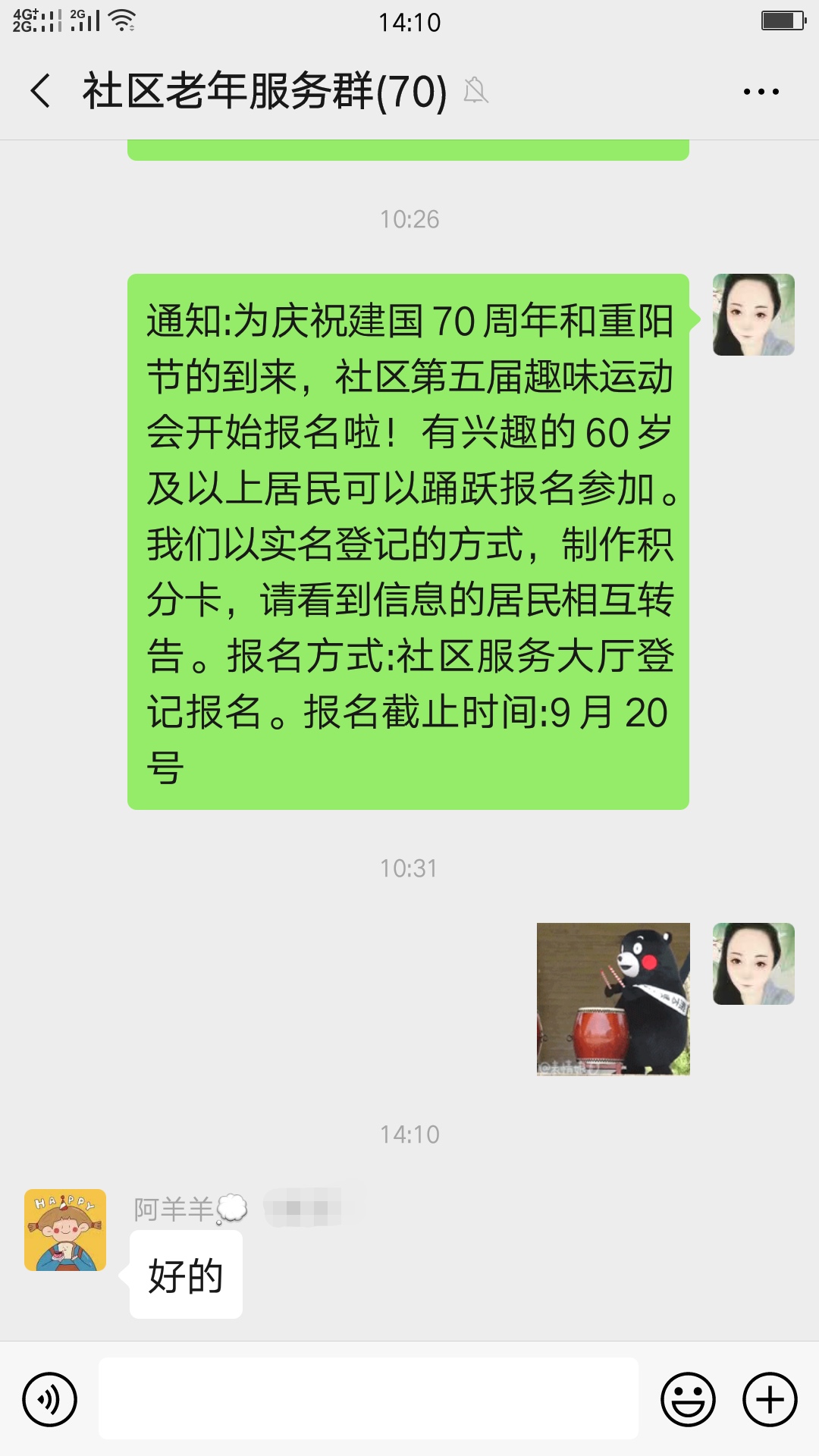Viewport: 819px width, 1456px height.
Task: Tap the 14:10 timestamp above 好的
Action: click(x=409, y=1134)
